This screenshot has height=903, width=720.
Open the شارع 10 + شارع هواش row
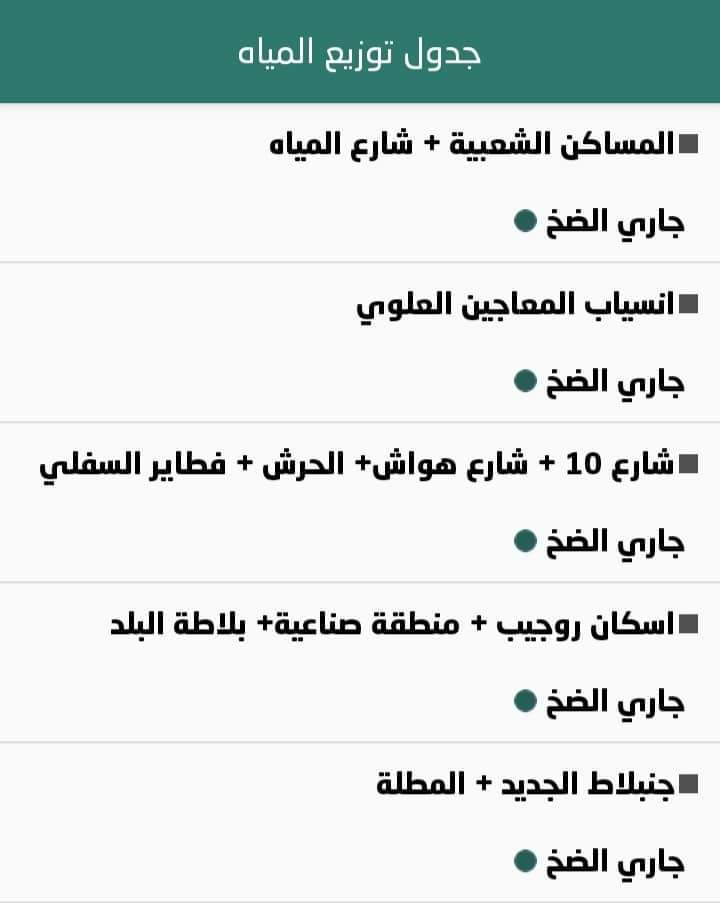(x=360, y=464)
